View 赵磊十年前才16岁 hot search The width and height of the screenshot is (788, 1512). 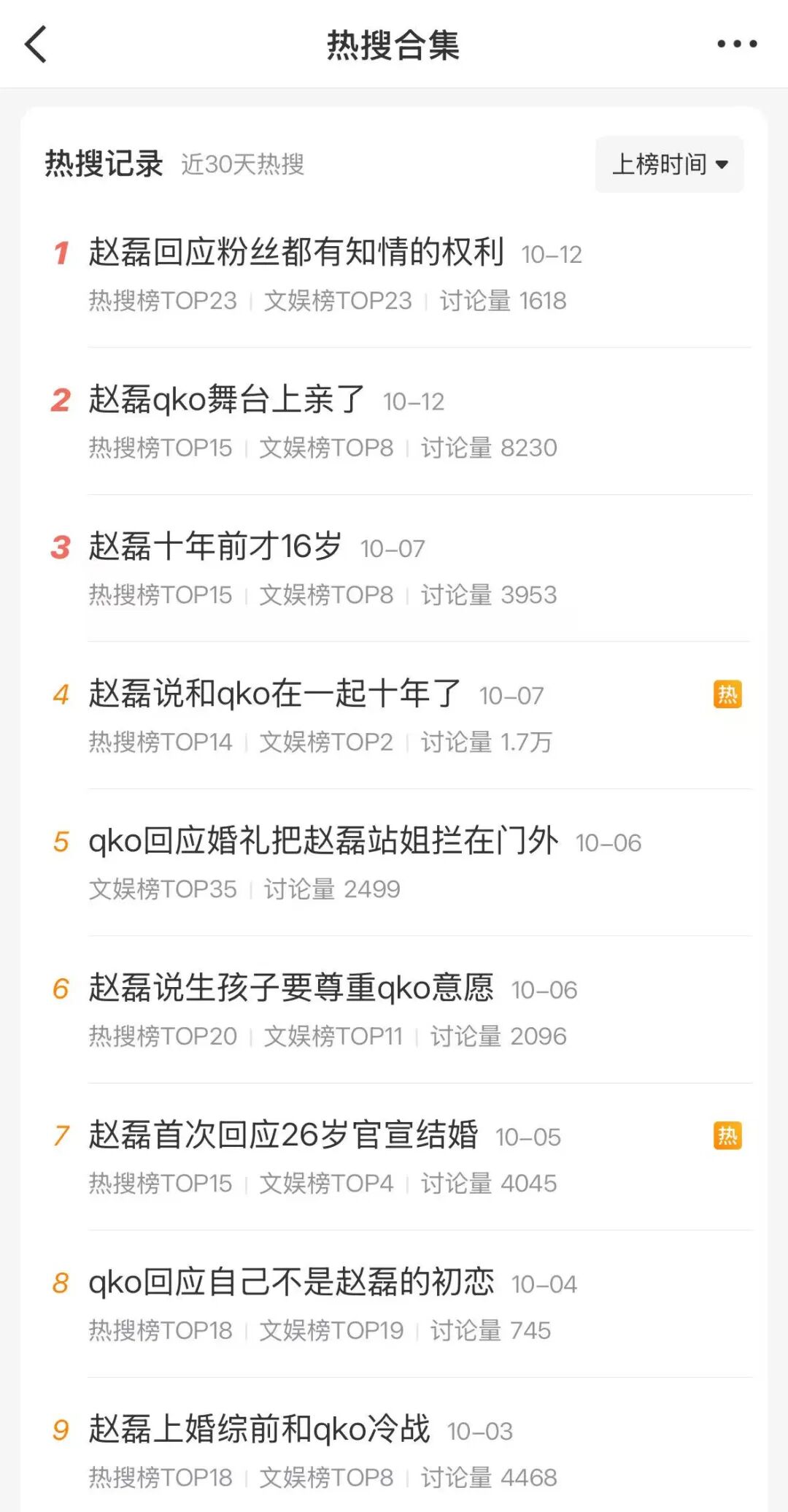click(215, 547)
